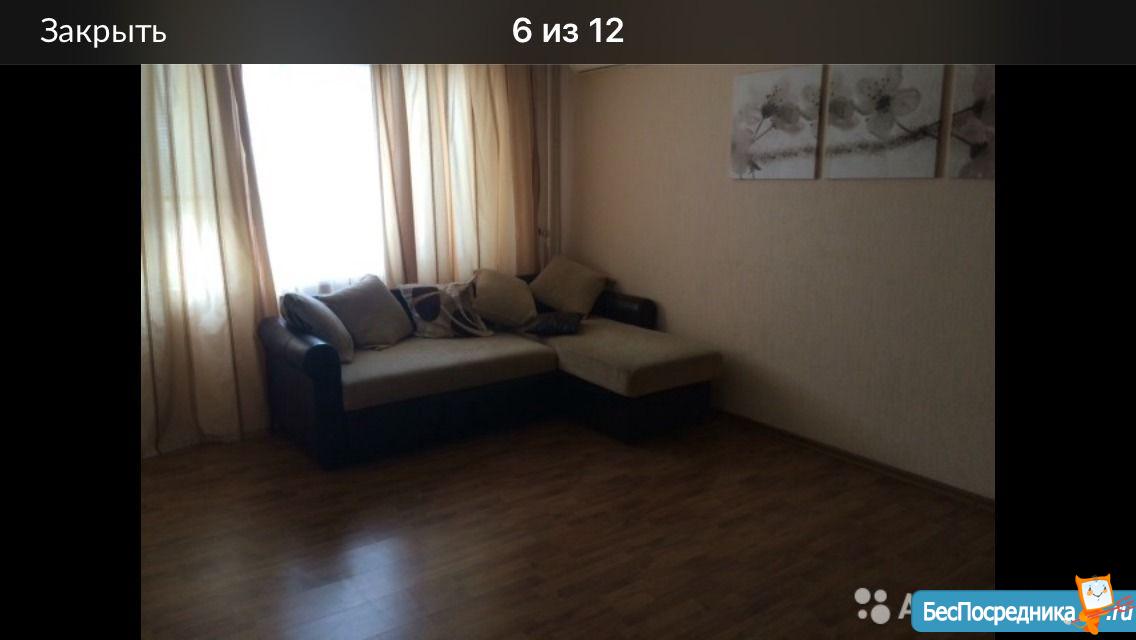Close the photo viewer with Закрыть
1136x640 pixels.
[x=103, y=32]
